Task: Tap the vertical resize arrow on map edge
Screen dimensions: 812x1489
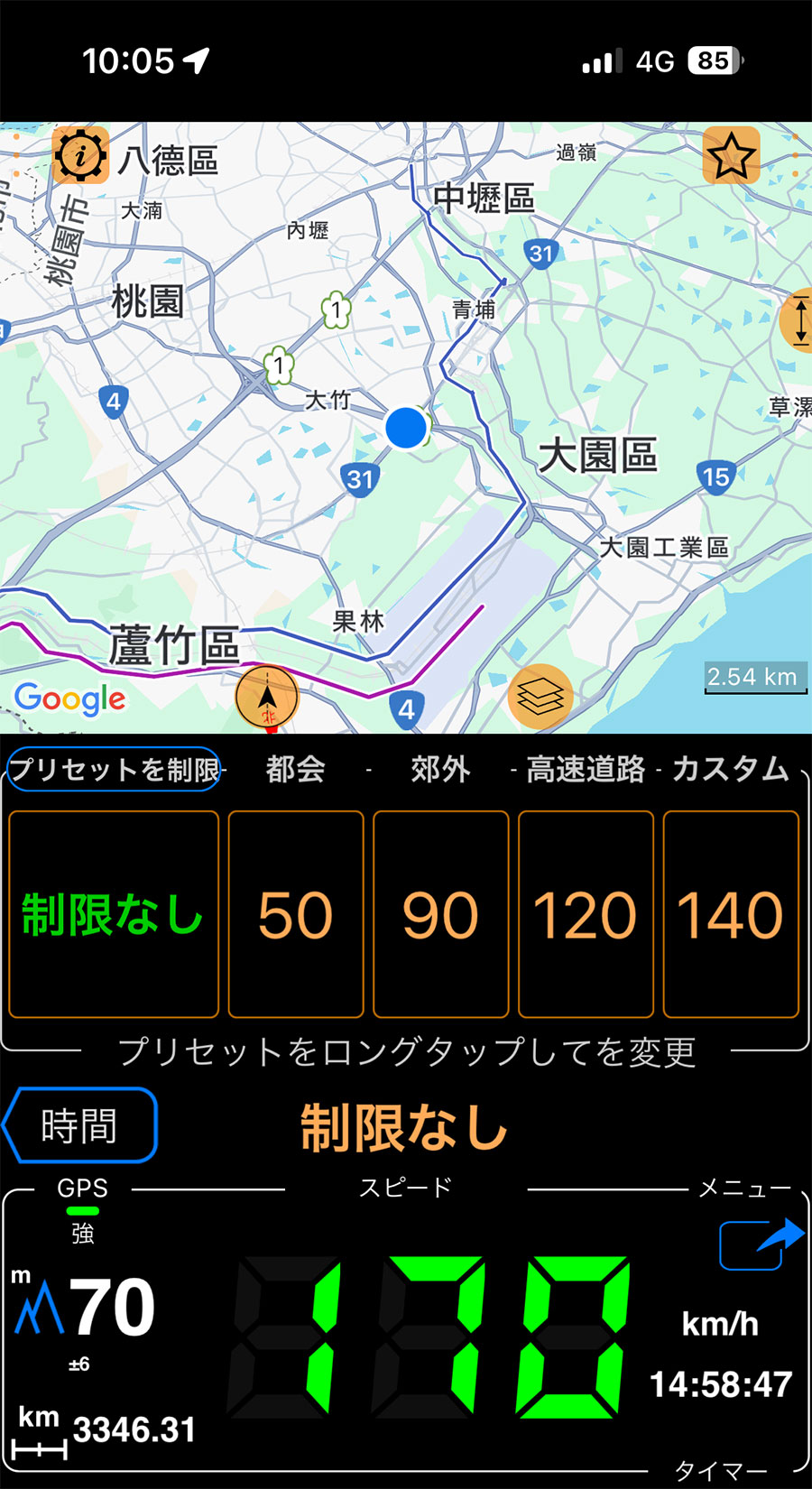Action: coord(798,320)
